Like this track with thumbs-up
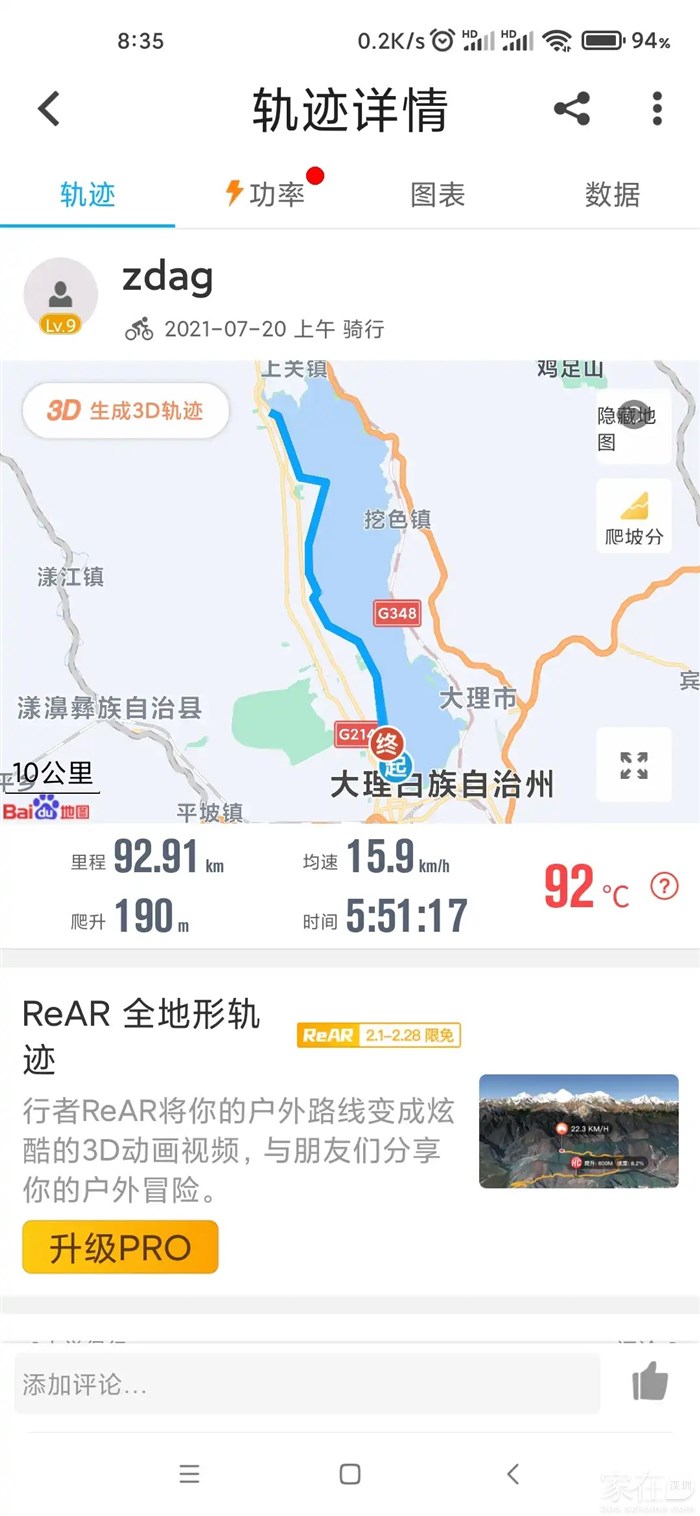This screenshot has width=700, height=1516. (x=650, y=1383)
